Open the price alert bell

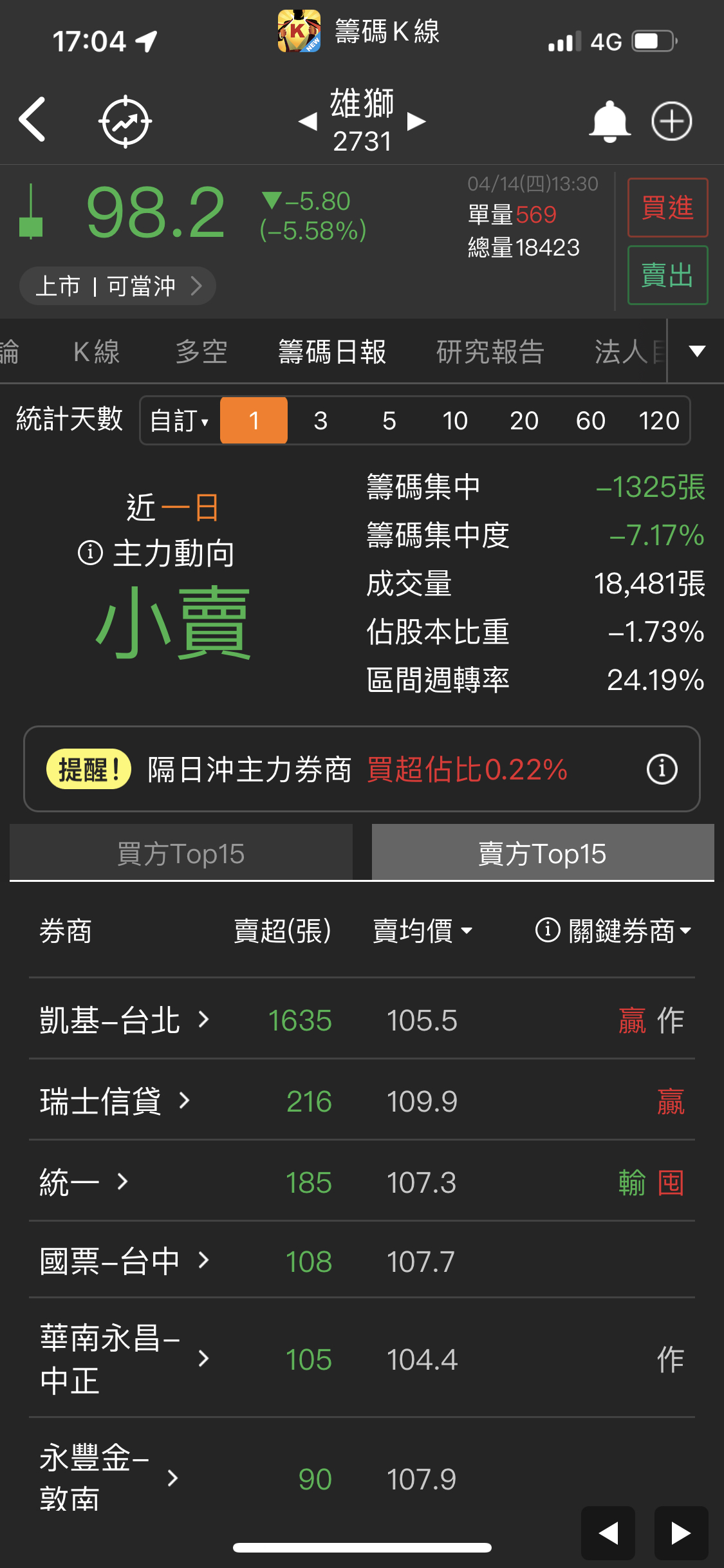[609, 121]
